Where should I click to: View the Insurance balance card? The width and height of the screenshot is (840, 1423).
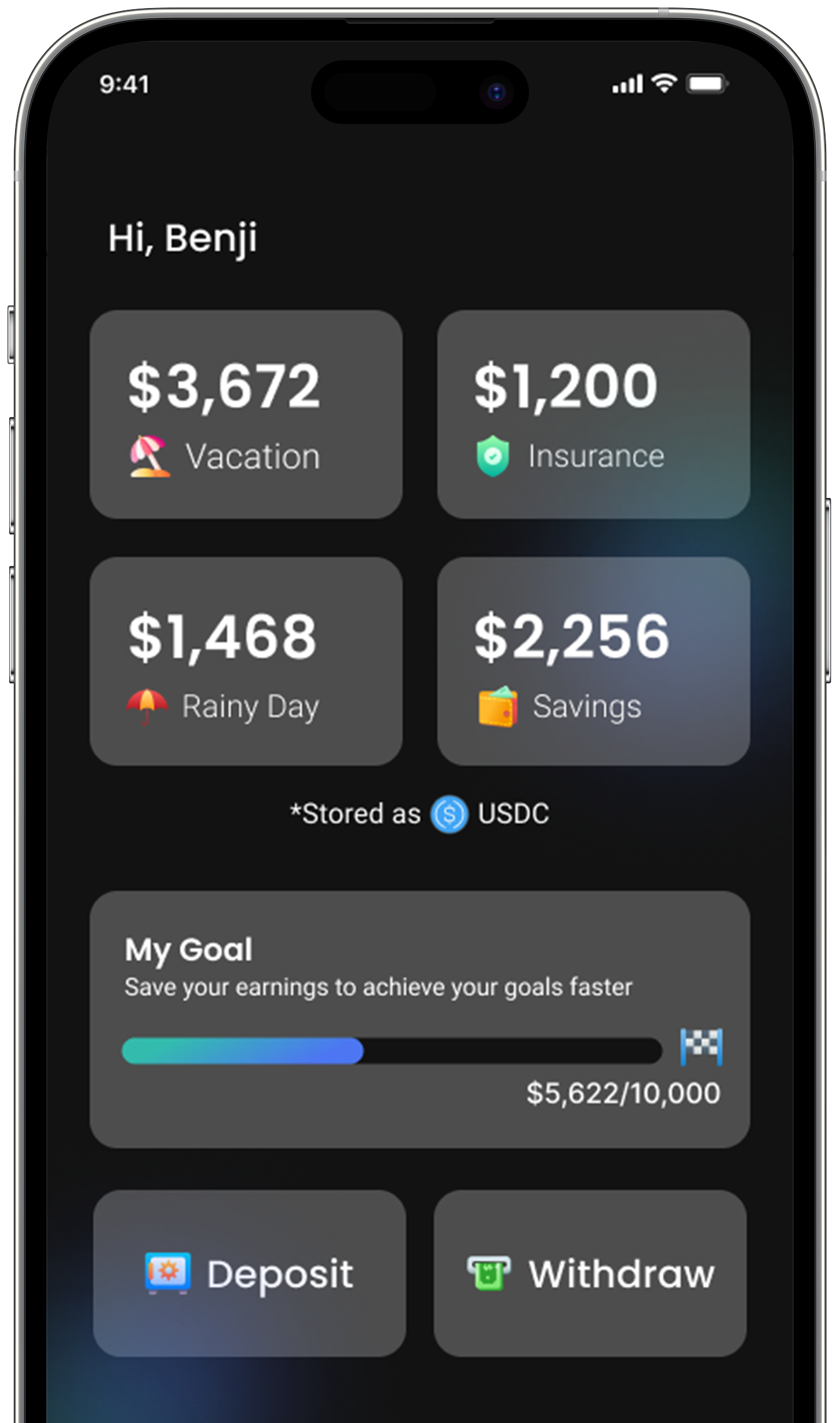tap(593, 414)
